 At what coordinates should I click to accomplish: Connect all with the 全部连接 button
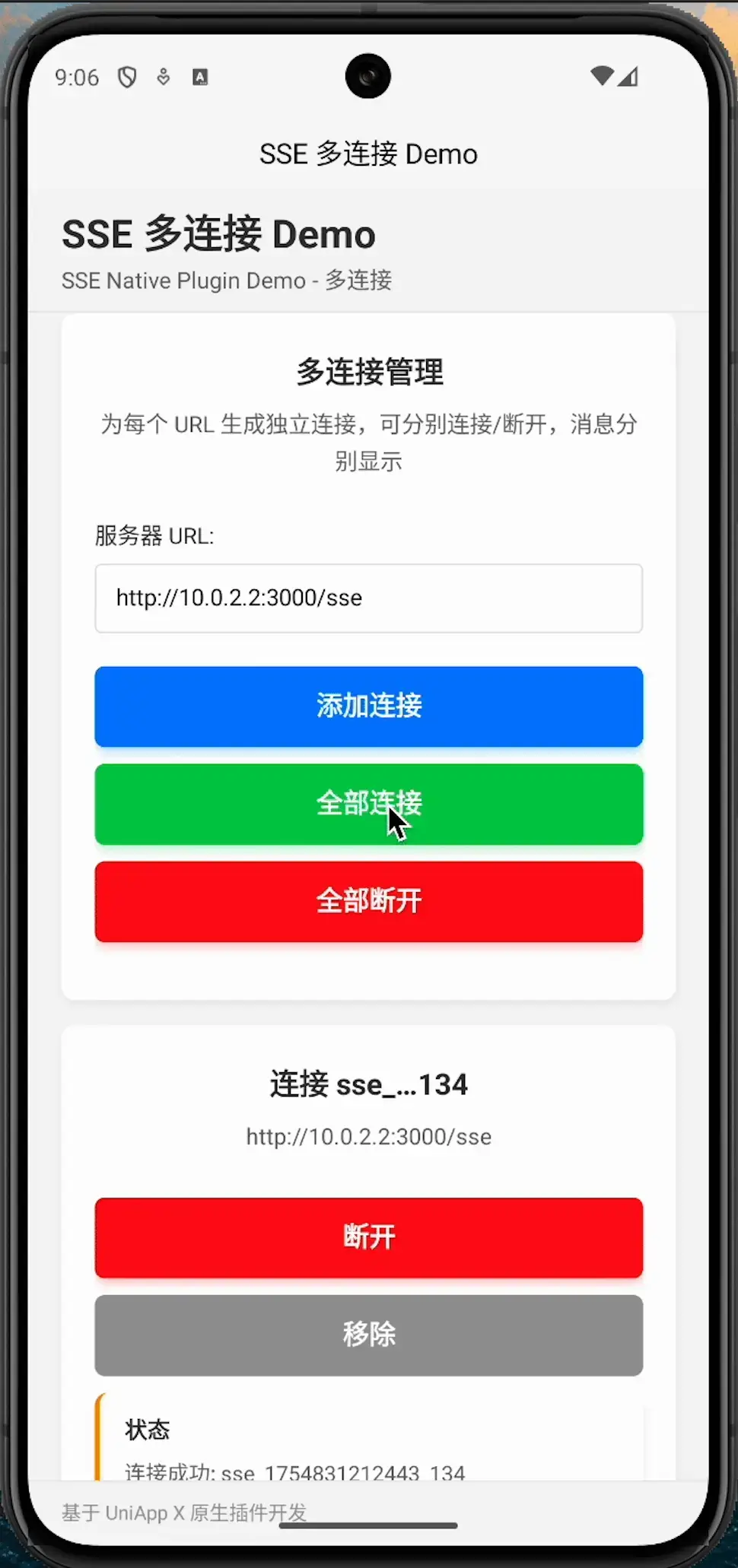[368, 804]
